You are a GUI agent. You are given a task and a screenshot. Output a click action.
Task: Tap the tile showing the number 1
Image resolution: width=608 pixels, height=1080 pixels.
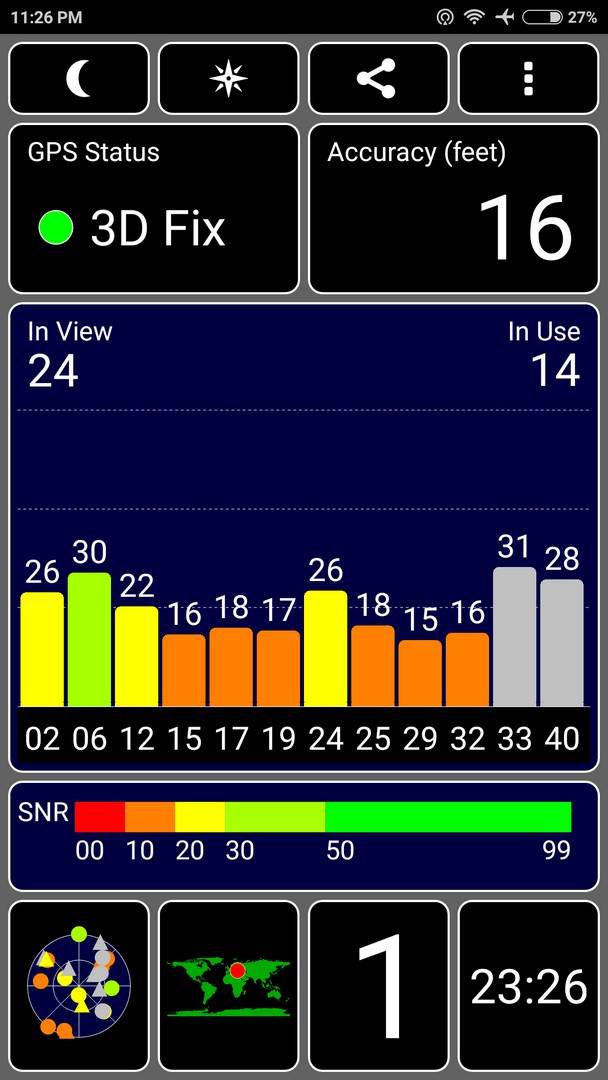coord(379,986)
